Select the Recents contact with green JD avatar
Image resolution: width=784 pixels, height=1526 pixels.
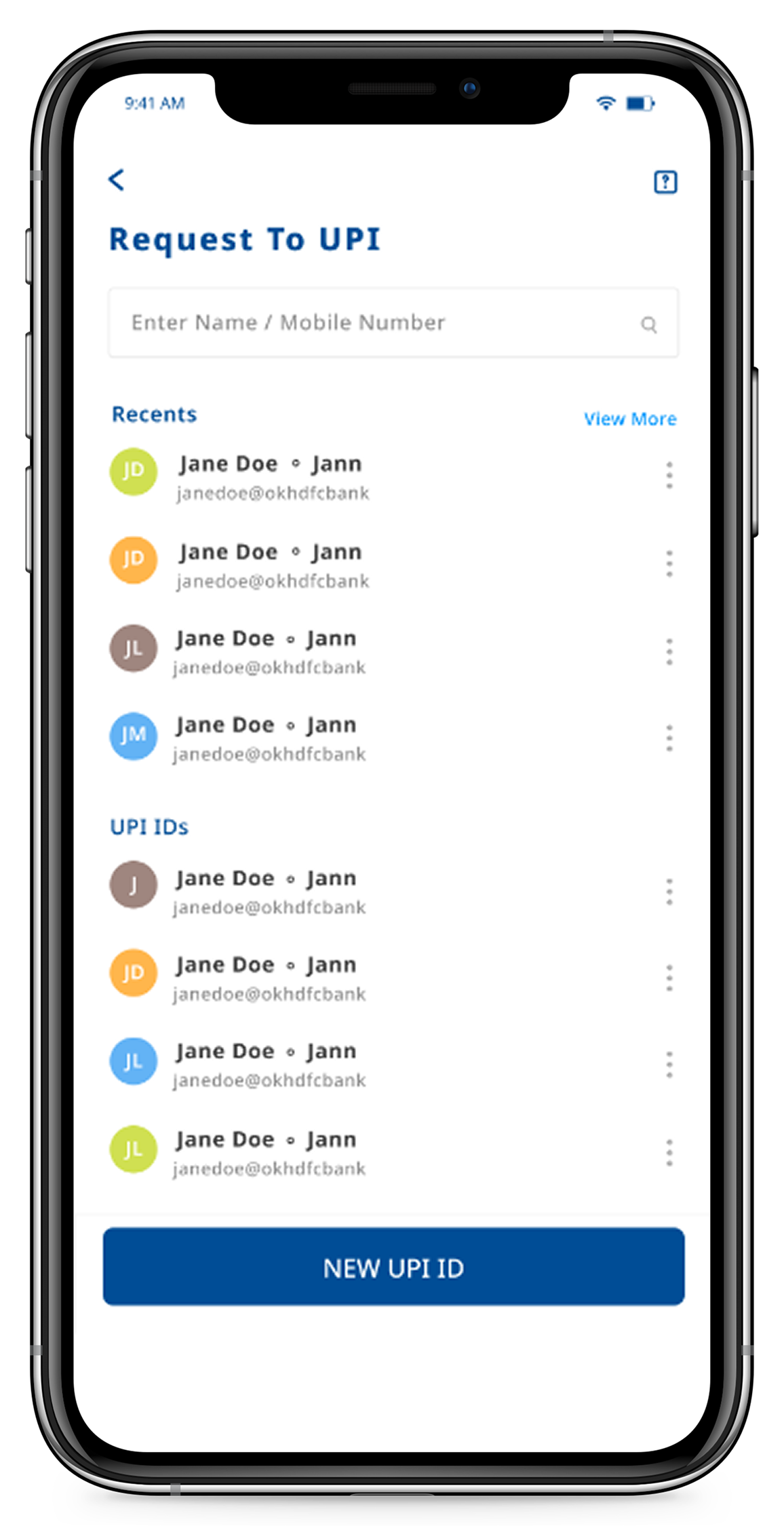pos(271,476)
